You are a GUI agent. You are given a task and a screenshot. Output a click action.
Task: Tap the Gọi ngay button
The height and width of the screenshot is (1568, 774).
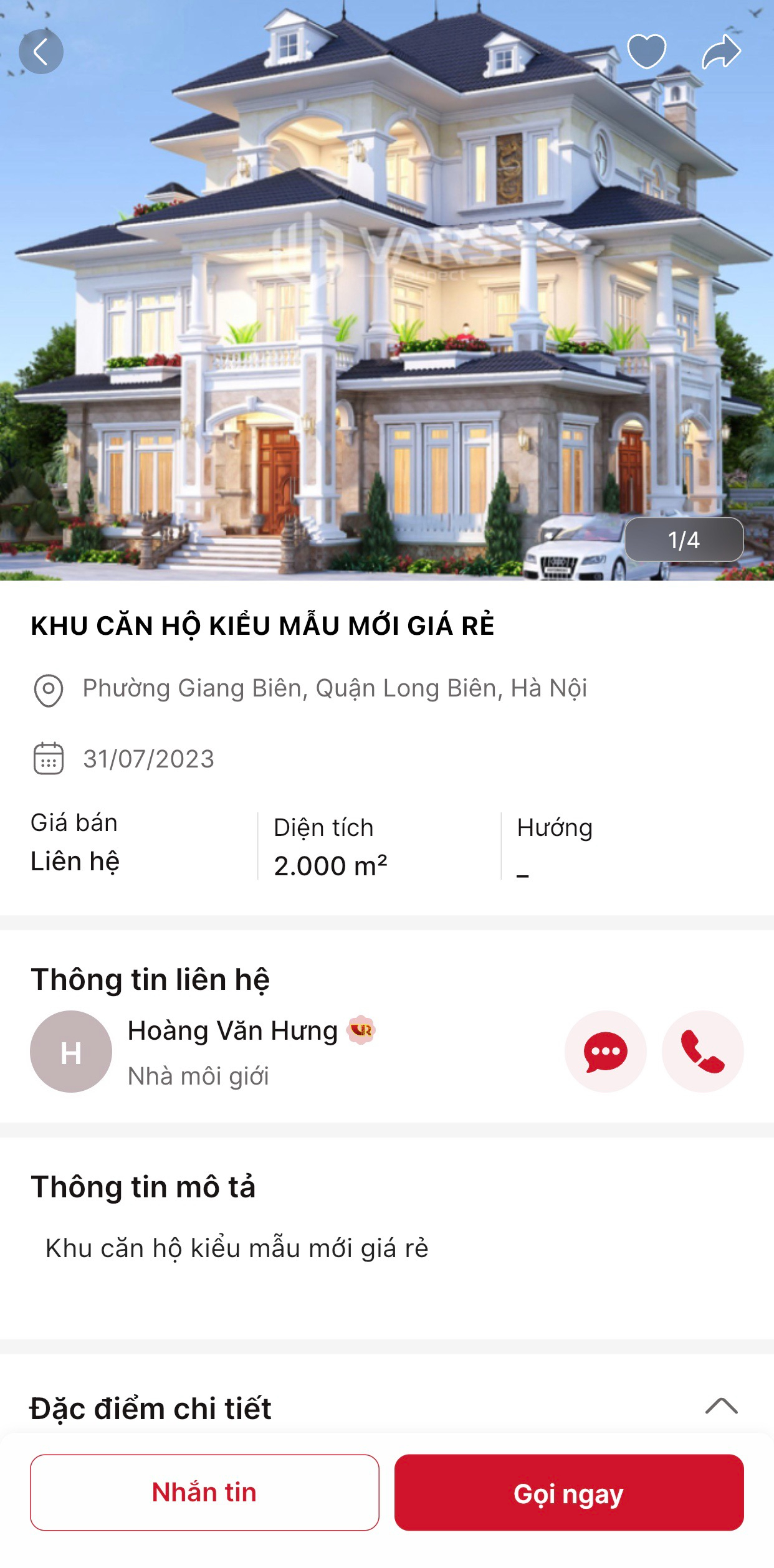click(x=568, y=1492)
